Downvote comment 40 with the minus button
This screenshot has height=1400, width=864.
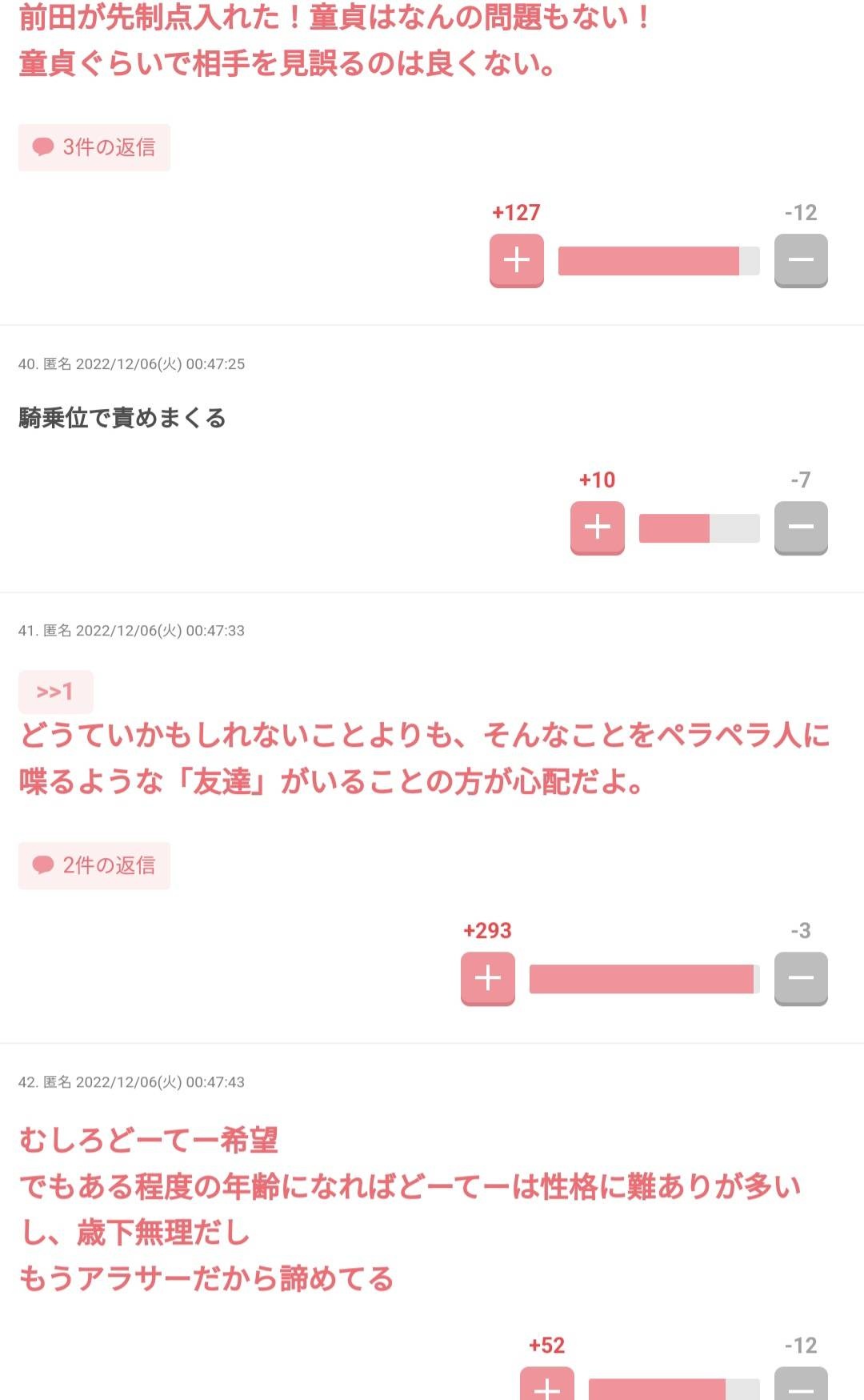(x=800, y=528)
